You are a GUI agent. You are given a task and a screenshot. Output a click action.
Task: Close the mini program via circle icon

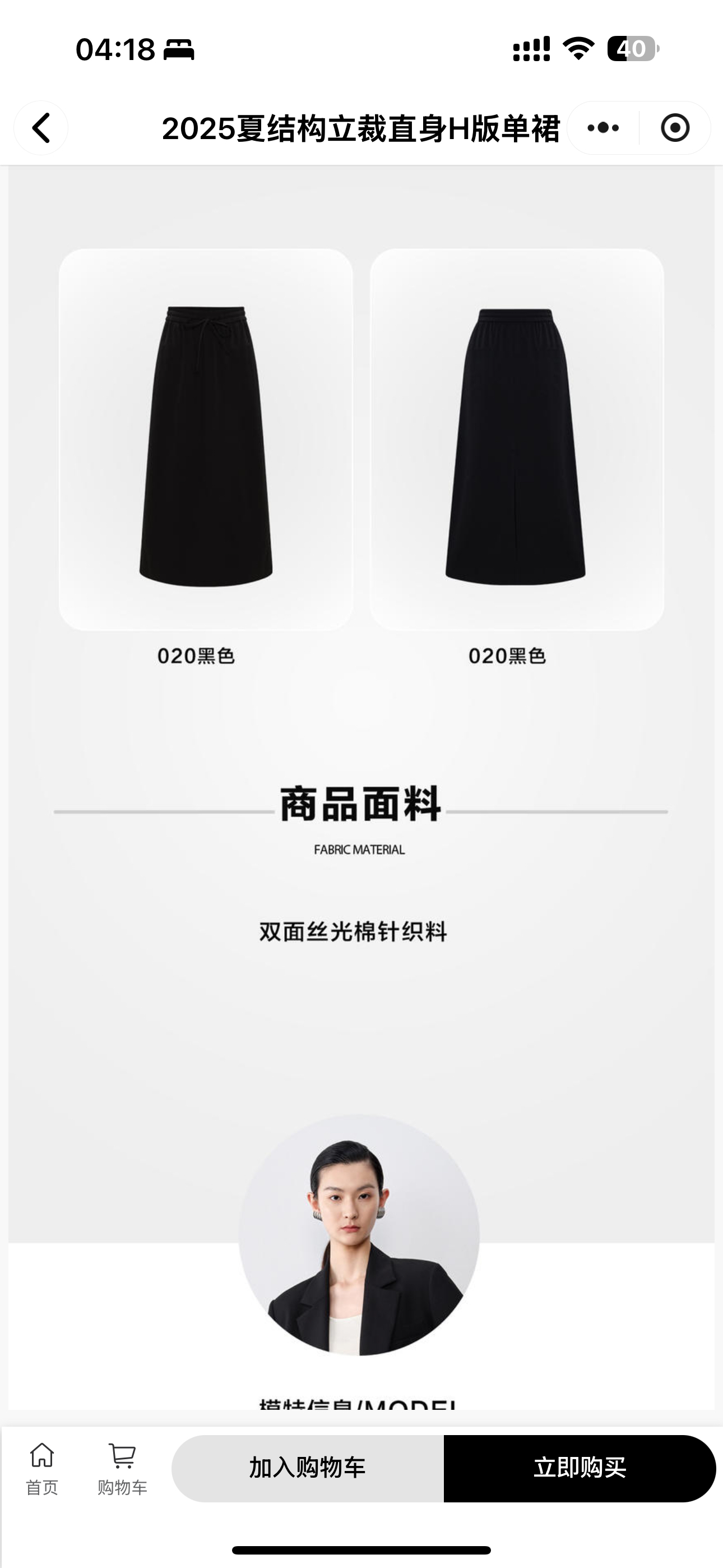click(x=675, y=128)
